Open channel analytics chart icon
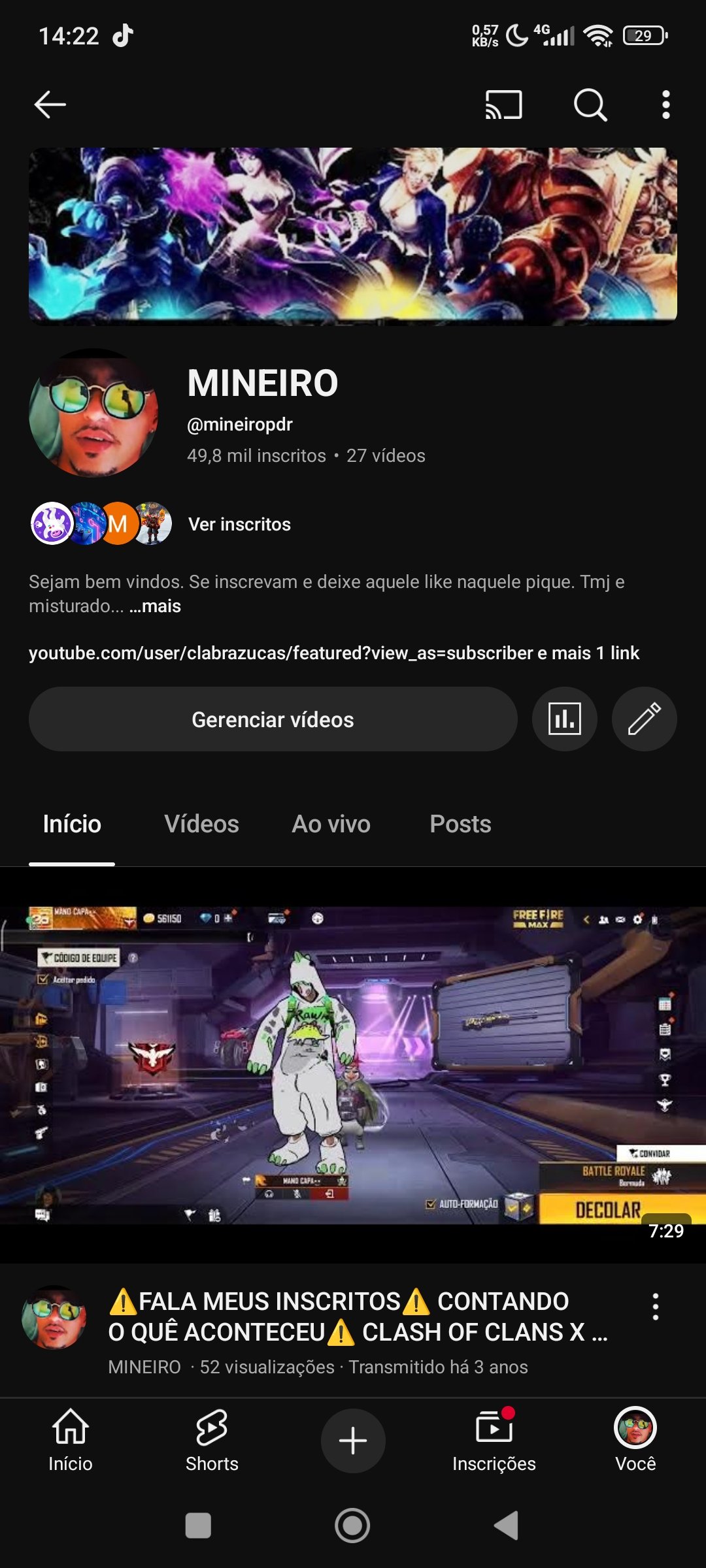 point(565,719)
